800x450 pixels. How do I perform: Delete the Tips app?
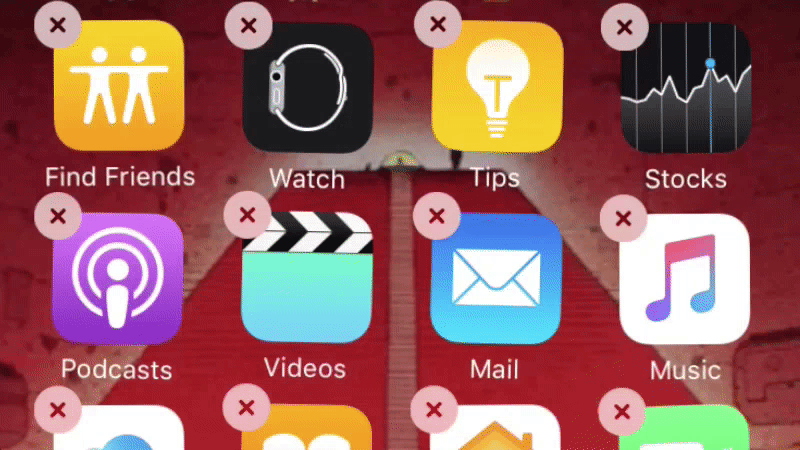(x=437, y=24)
